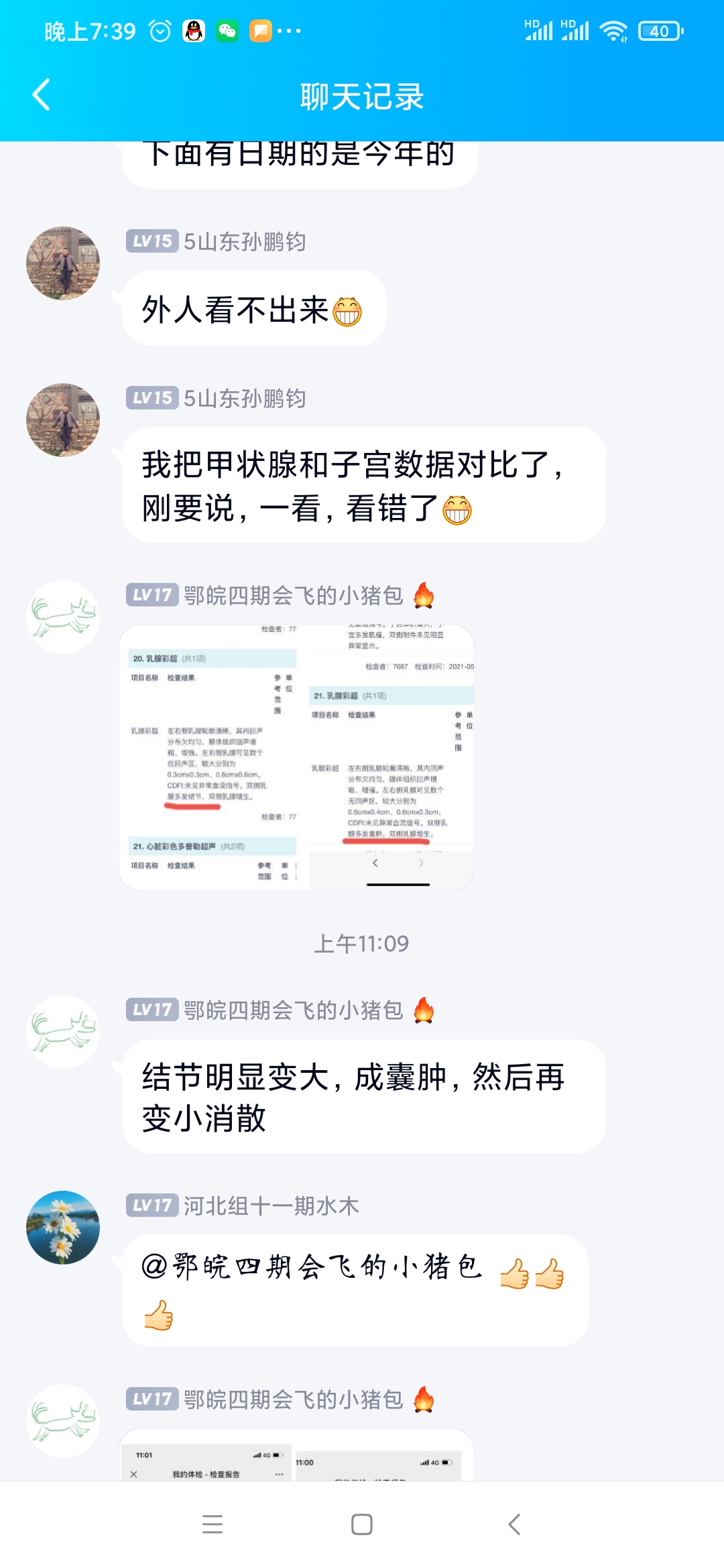The image size is (724, 1568).
Task: Open system recent apps menu
Action: tap(213, 1524)
